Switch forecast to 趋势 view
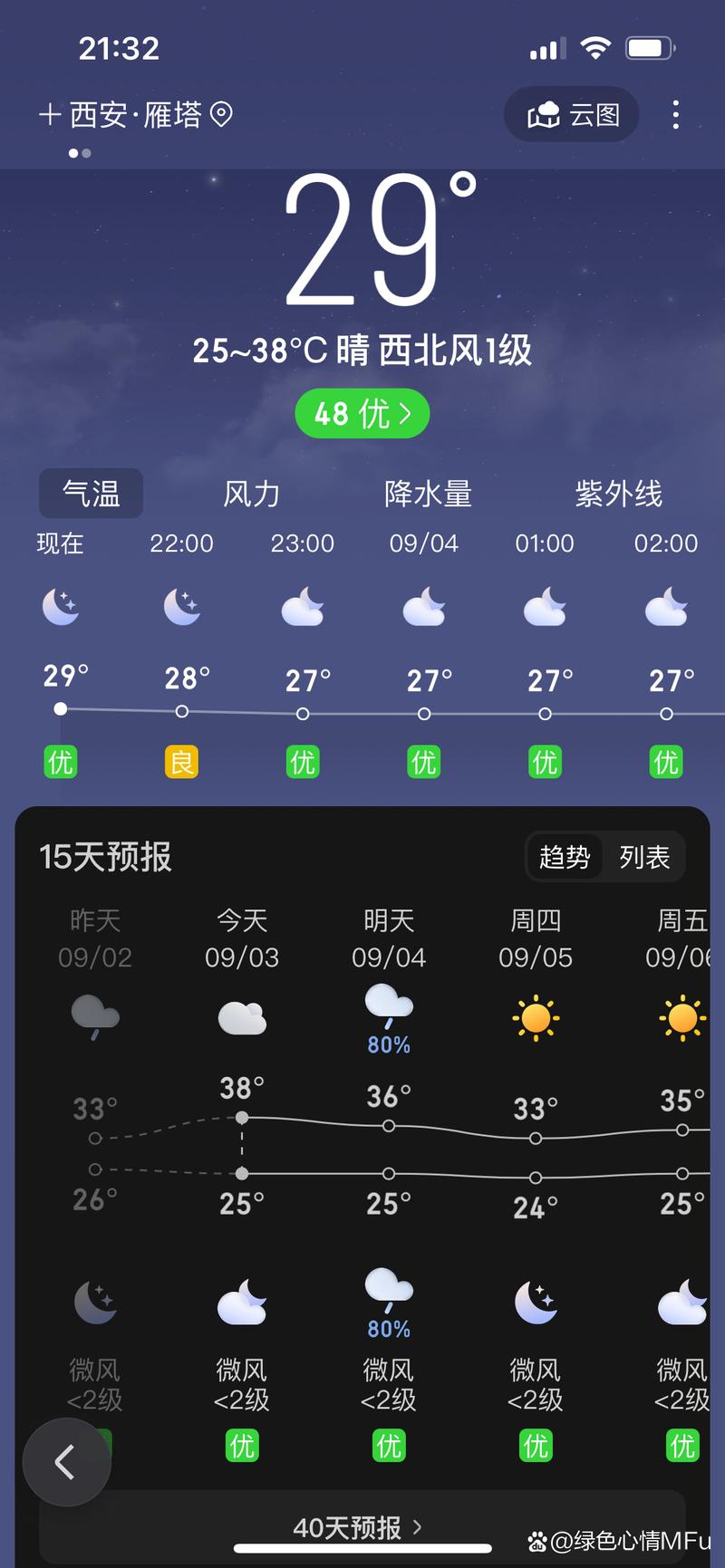The image size is (725, 1568). coord(565,857)
